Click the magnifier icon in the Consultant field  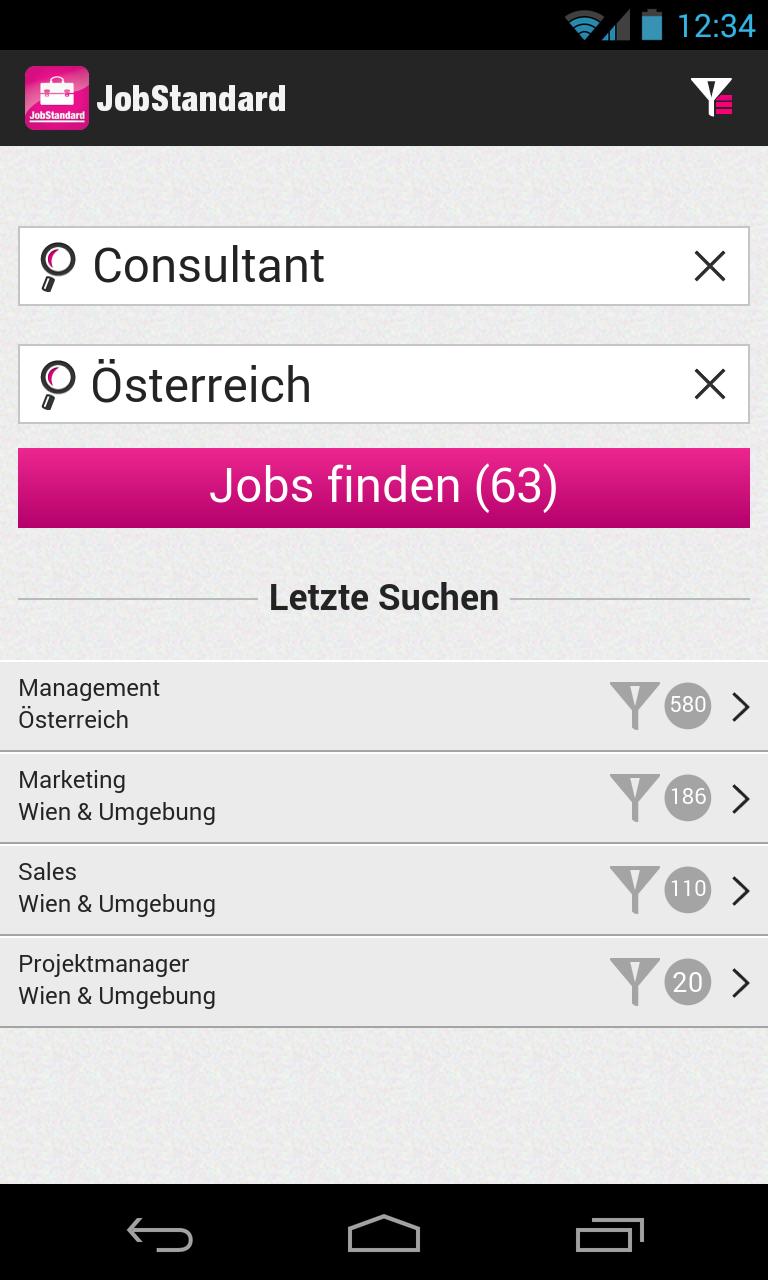coord(59,266)
